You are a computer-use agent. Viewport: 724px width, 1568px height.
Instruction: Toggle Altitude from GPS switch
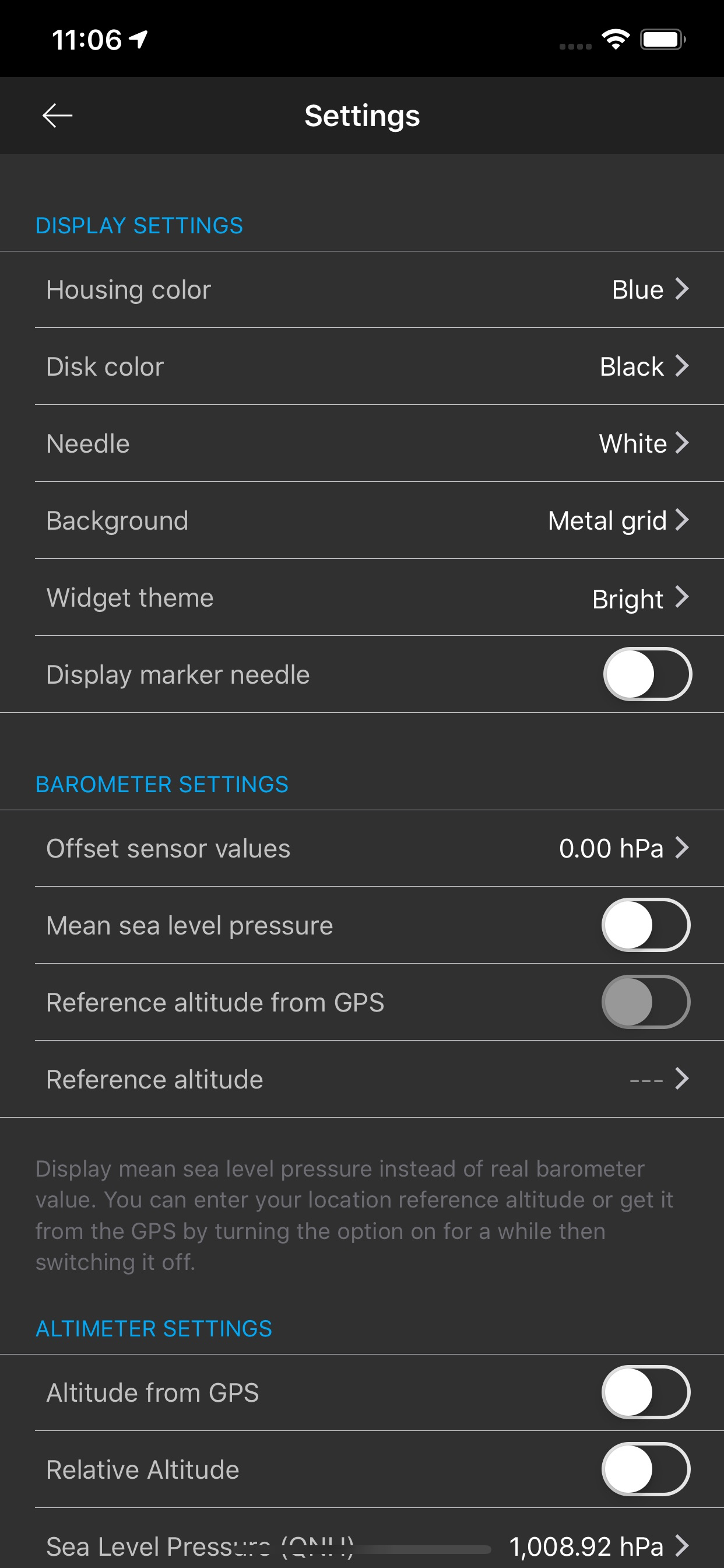pos(646,1392)
